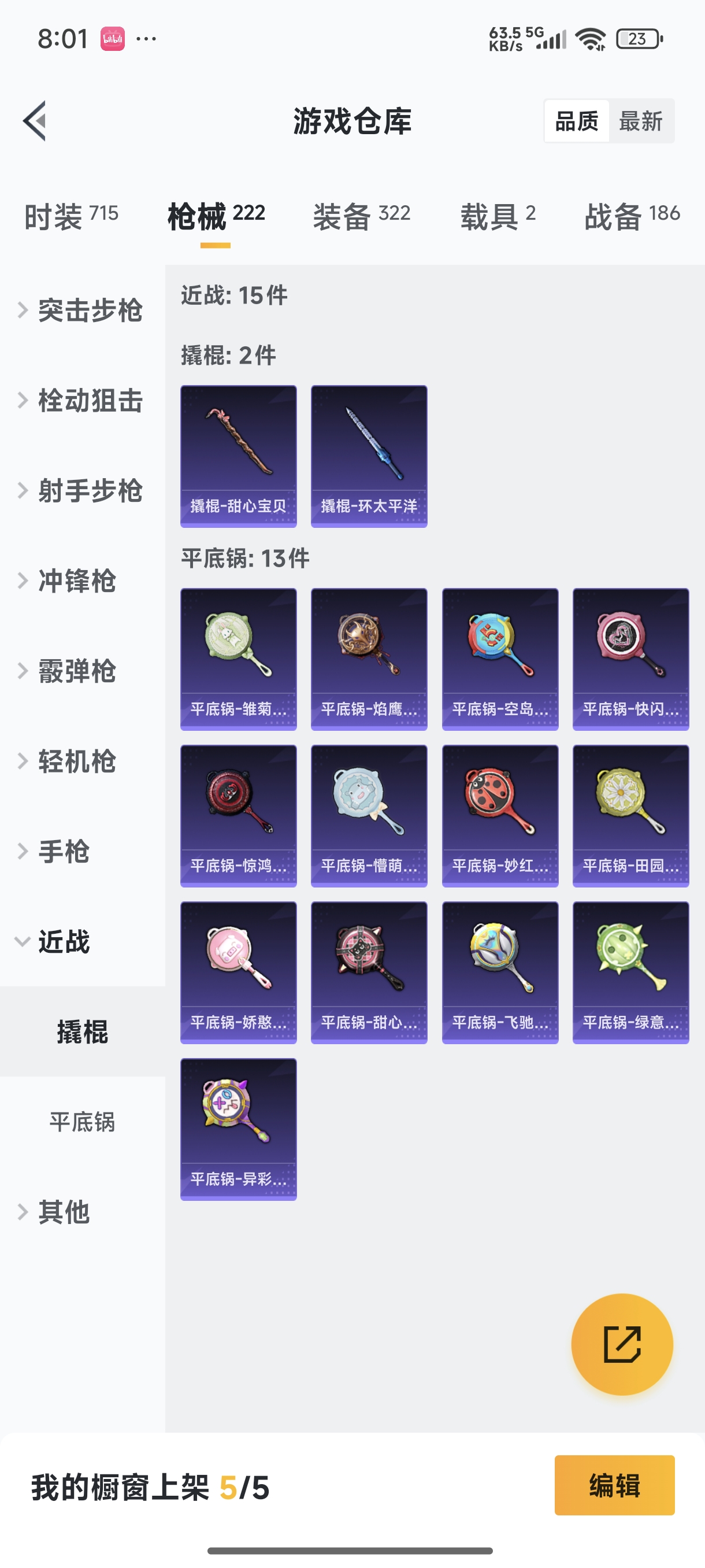
Task: Open the 平底锅-异彩 item
Action: (x=239, y=1129)
